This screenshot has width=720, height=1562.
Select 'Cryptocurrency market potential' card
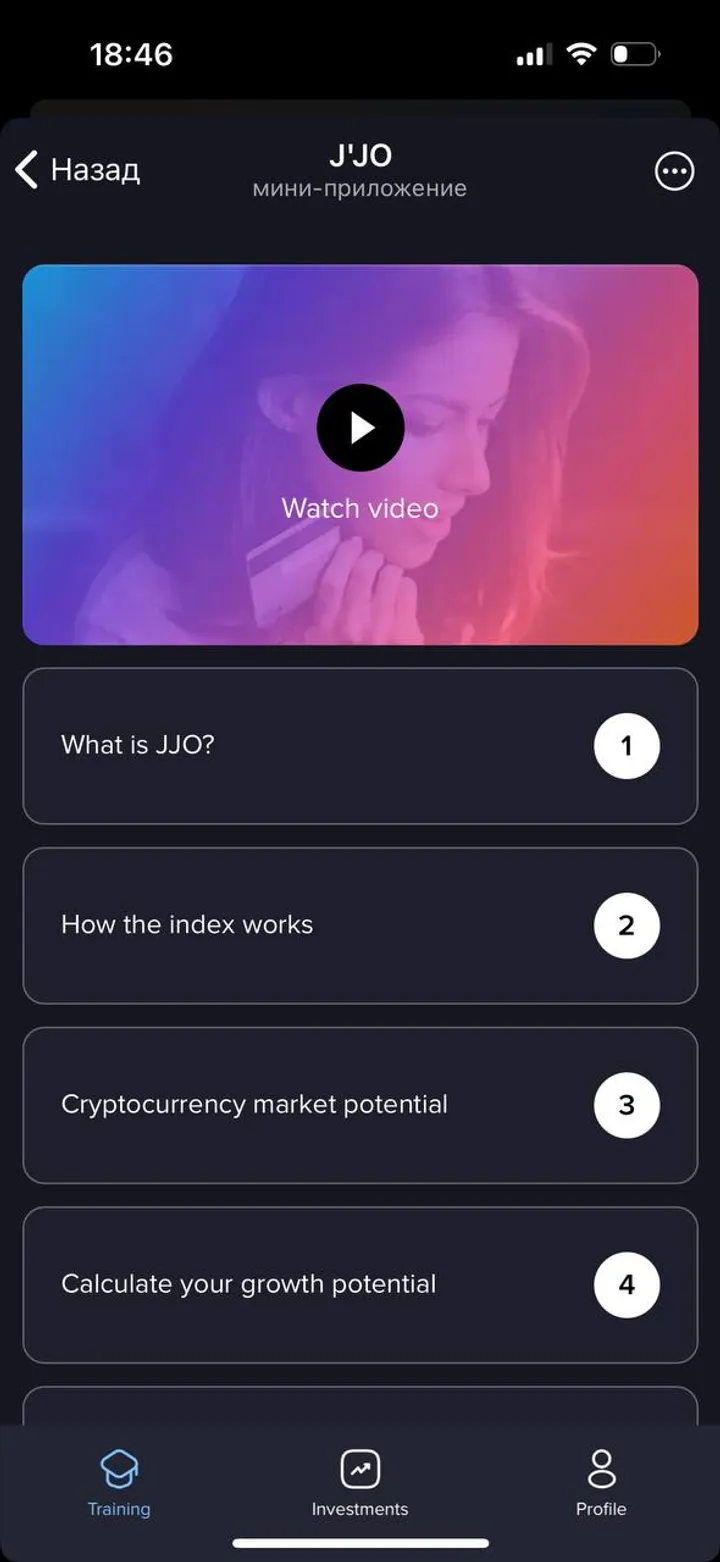tap(360, 1105)
